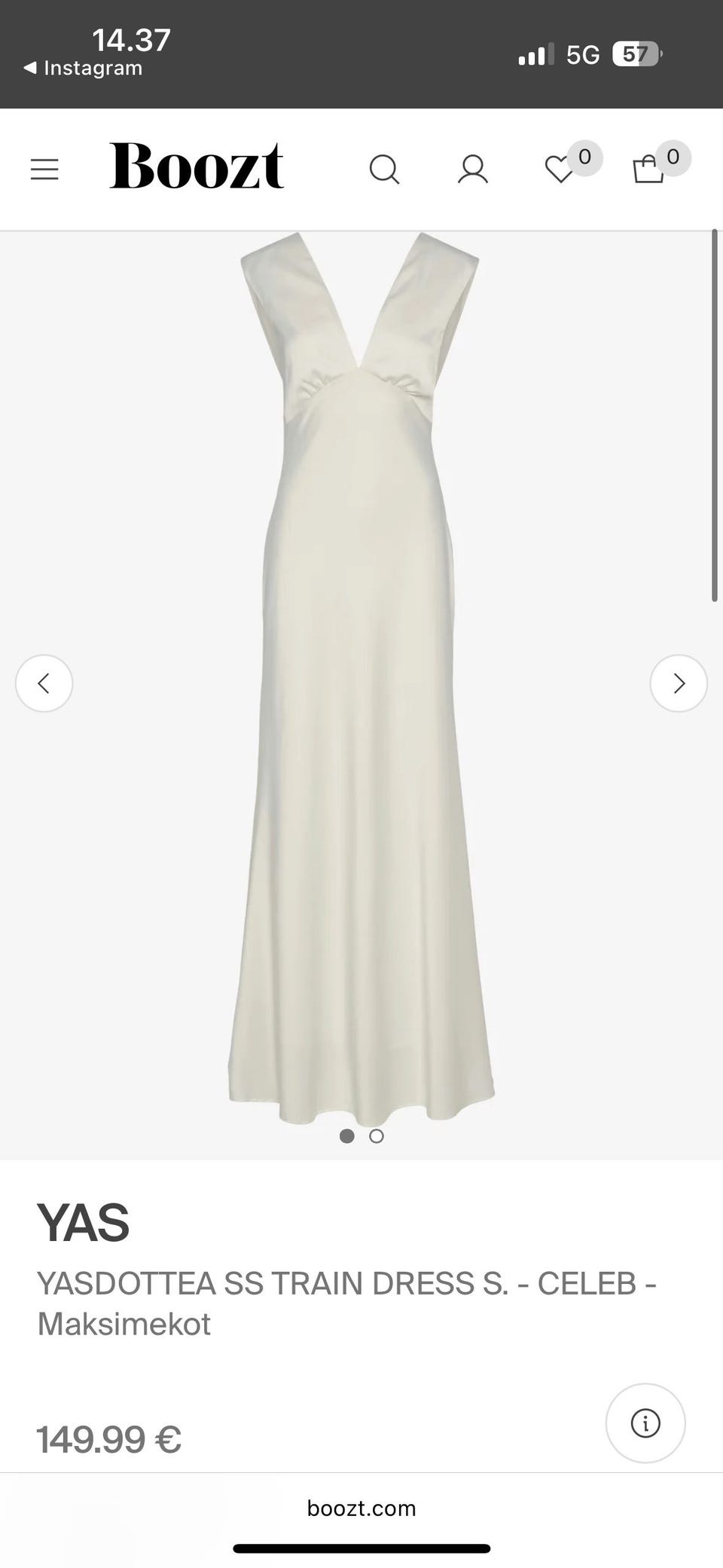
Task: Go to the Boozt homepage via logo
Action: pyautogui.click(x=197, y=166)
